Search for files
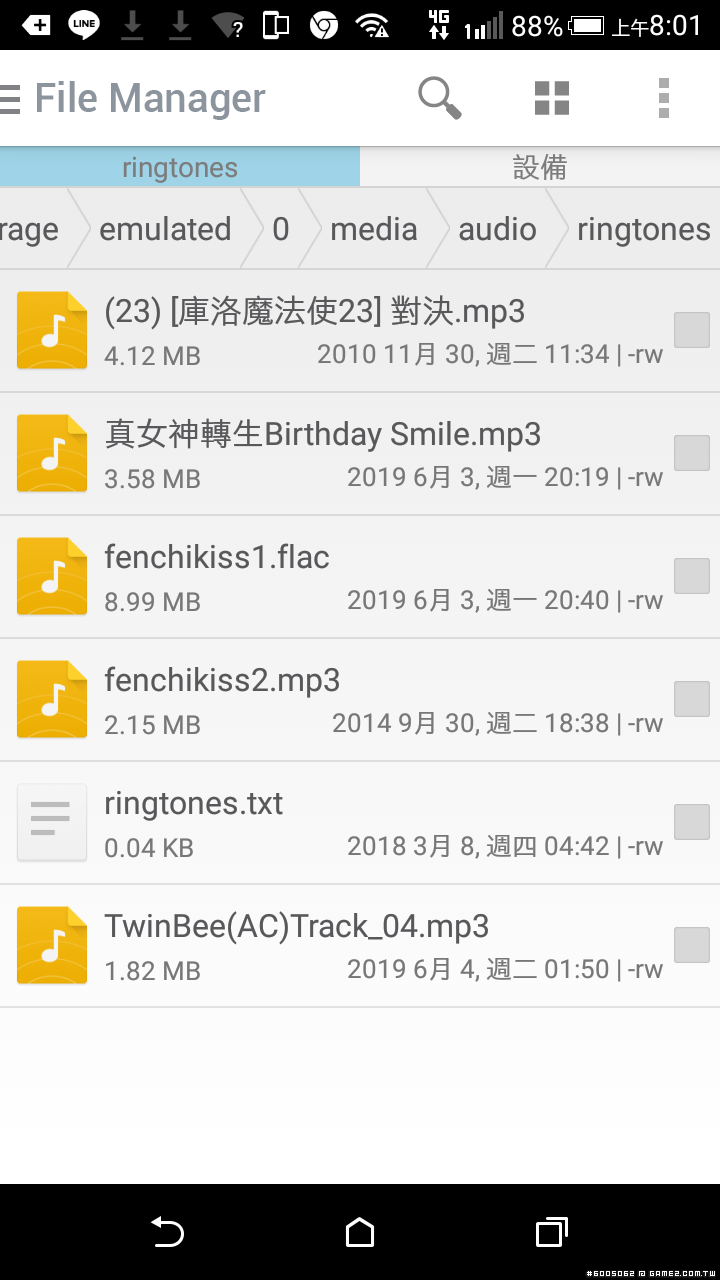The image size is (720, 1280). [x=439, y=98]
